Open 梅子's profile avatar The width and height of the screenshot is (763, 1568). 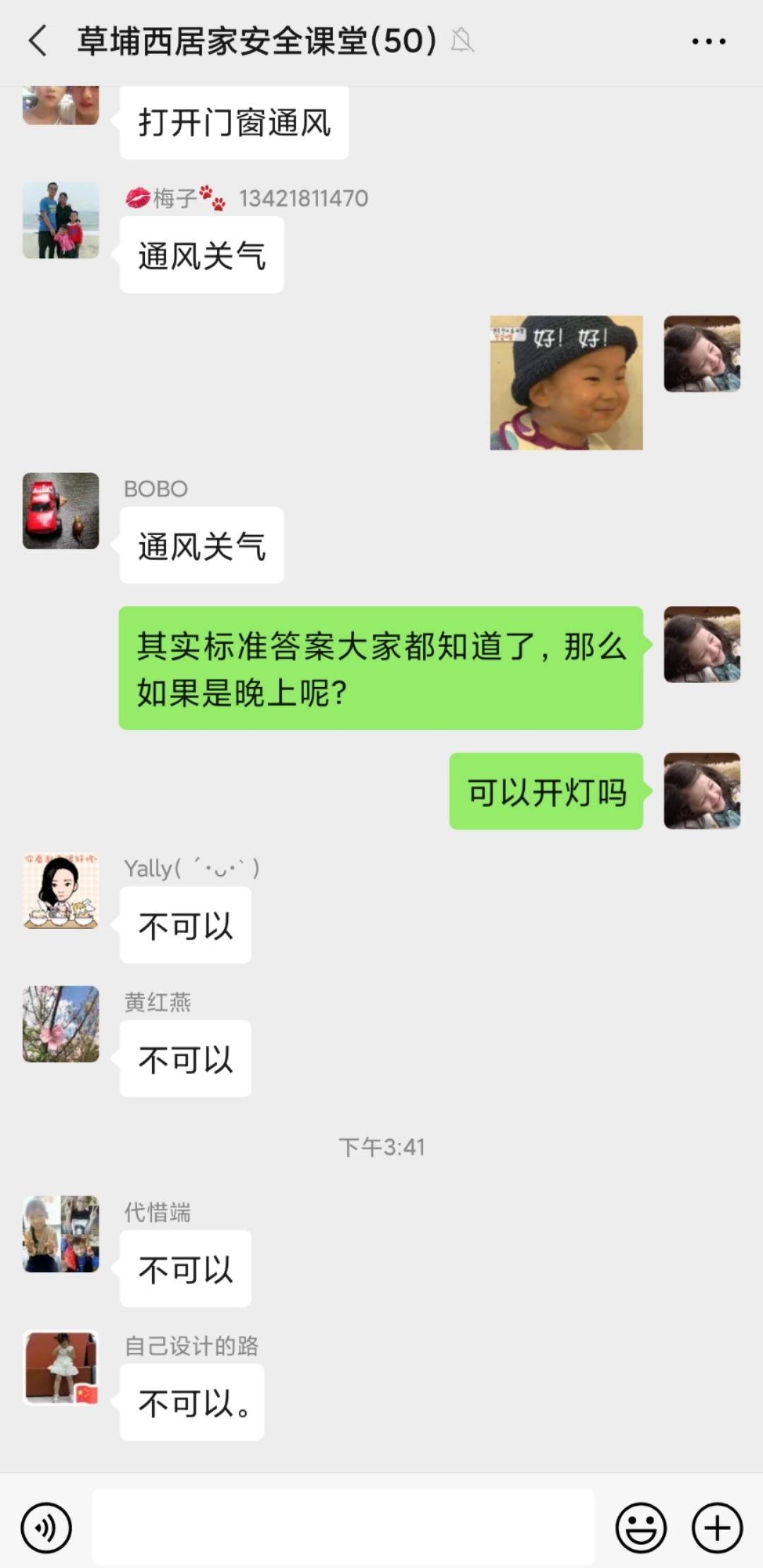(61, 221)
